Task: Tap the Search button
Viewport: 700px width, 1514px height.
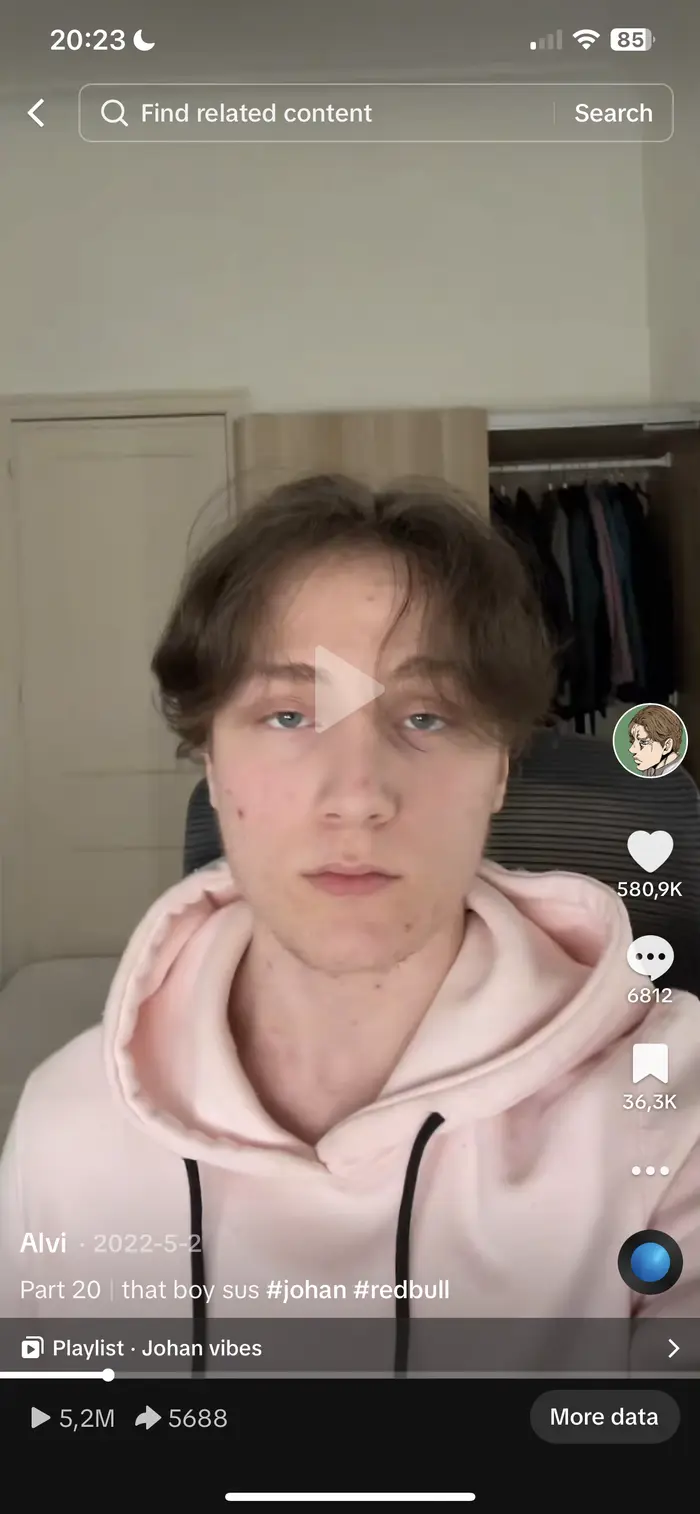Action: click(x=613, y=113)
